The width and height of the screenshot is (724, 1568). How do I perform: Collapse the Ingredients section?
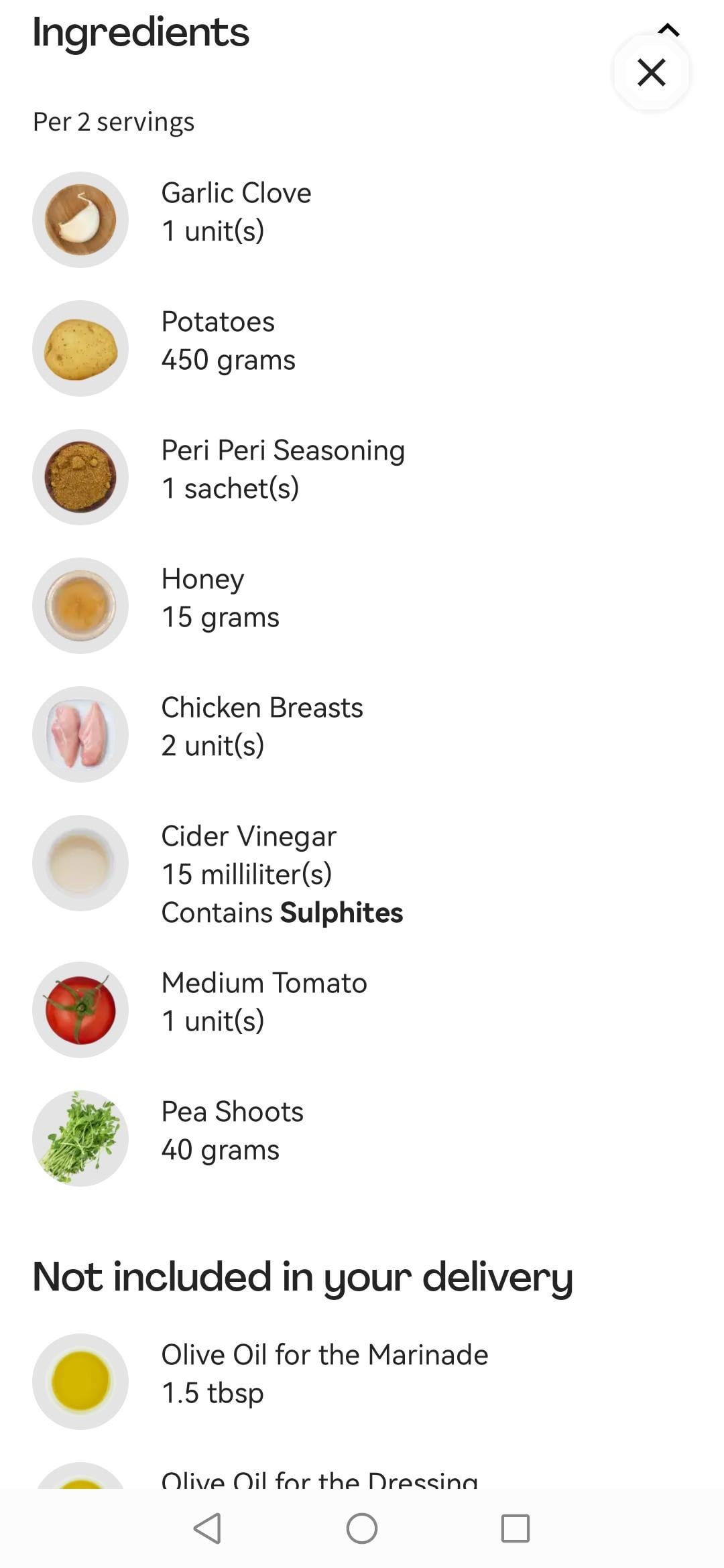click(668, 29)
